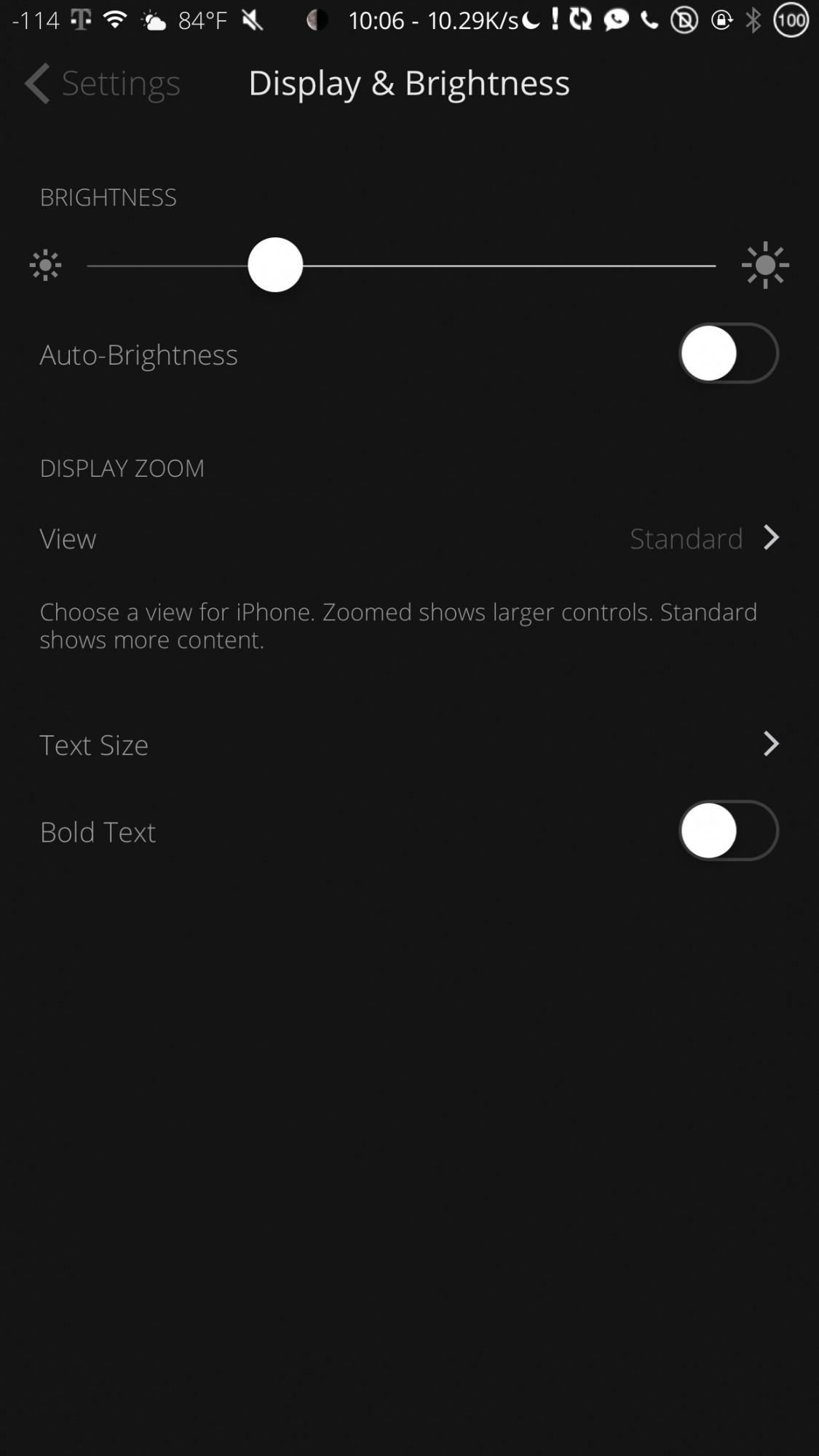Toggle the Auto-Brightness switch
819x1456 pixels.
point(729,354)
